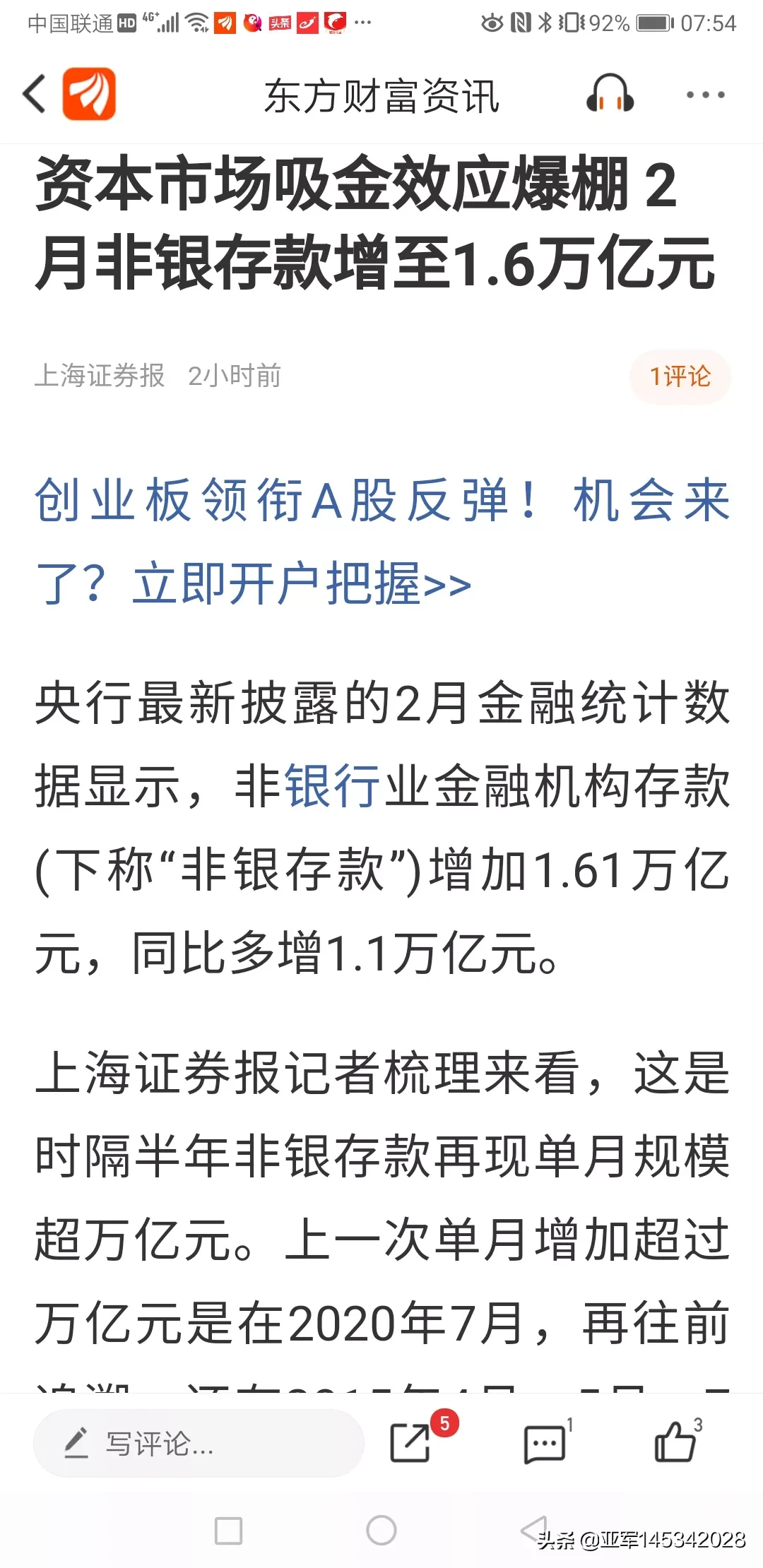Open recent apps with square button
The height and width of the screenshot is (1568, 763).
pyautogui.click(x=228, y=1531)
